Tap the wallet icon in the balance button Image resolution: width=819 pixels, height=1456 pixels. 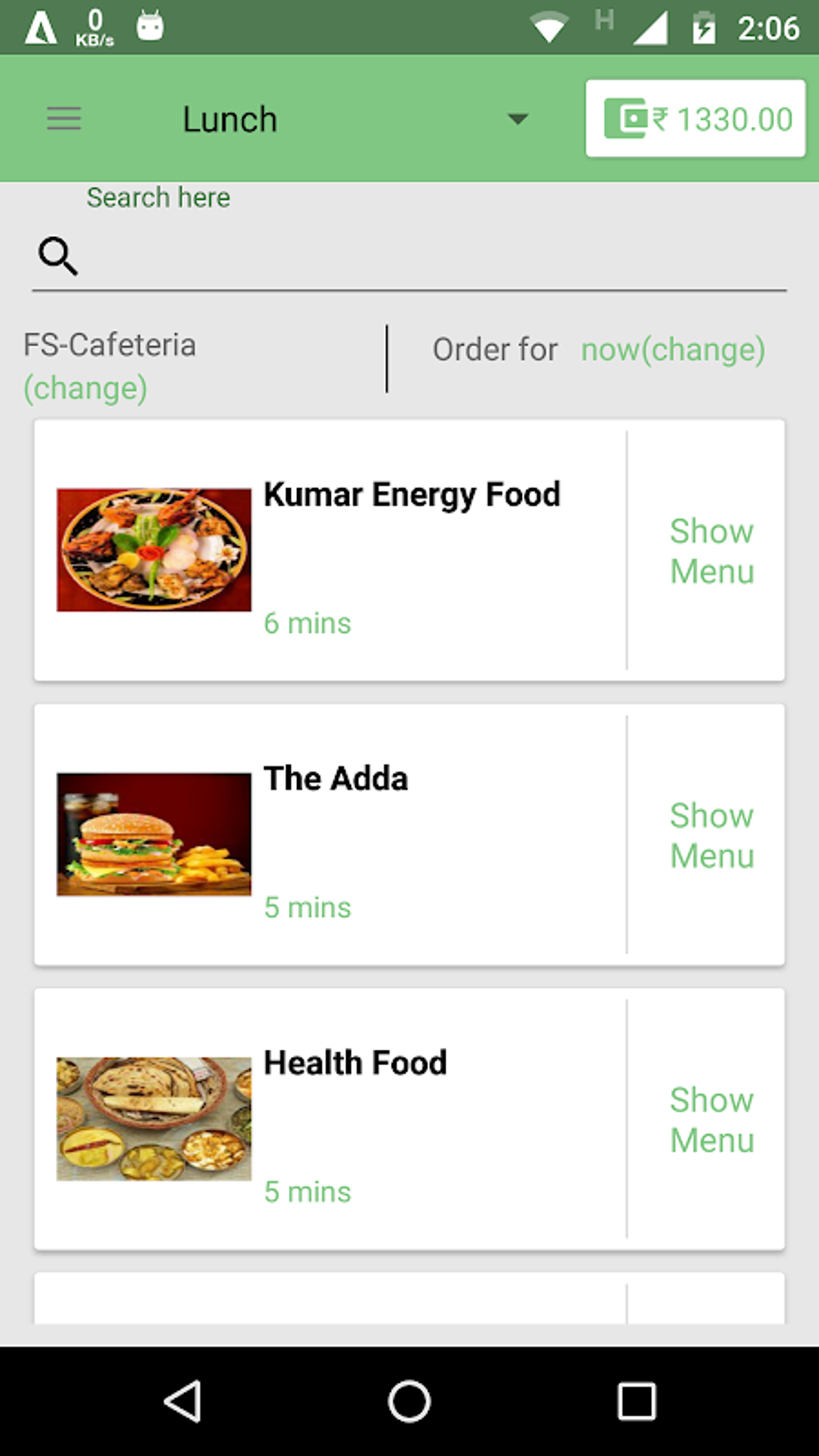(625, 118)
